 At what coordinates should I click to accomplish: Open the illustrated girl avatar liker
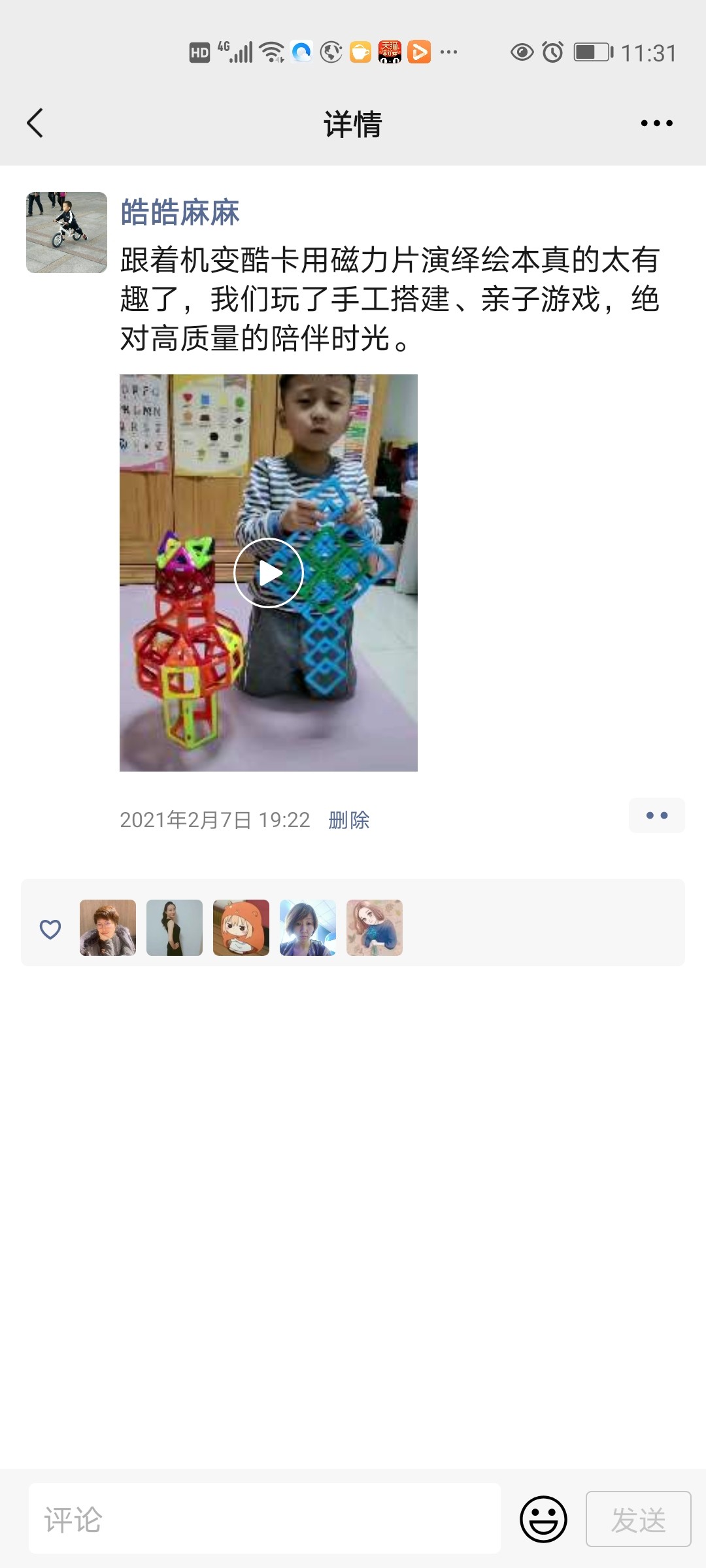375,928
